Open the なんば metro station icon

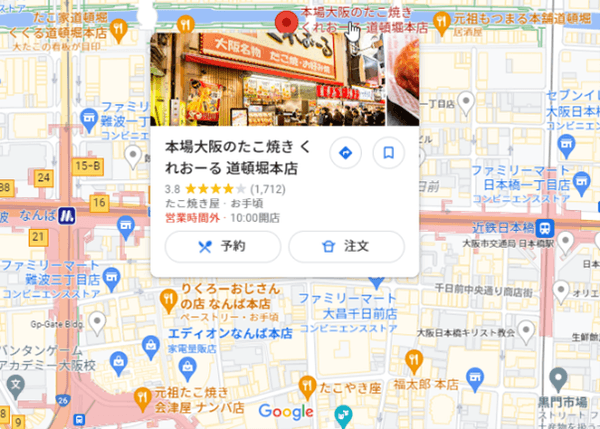[x=67, y=214]
